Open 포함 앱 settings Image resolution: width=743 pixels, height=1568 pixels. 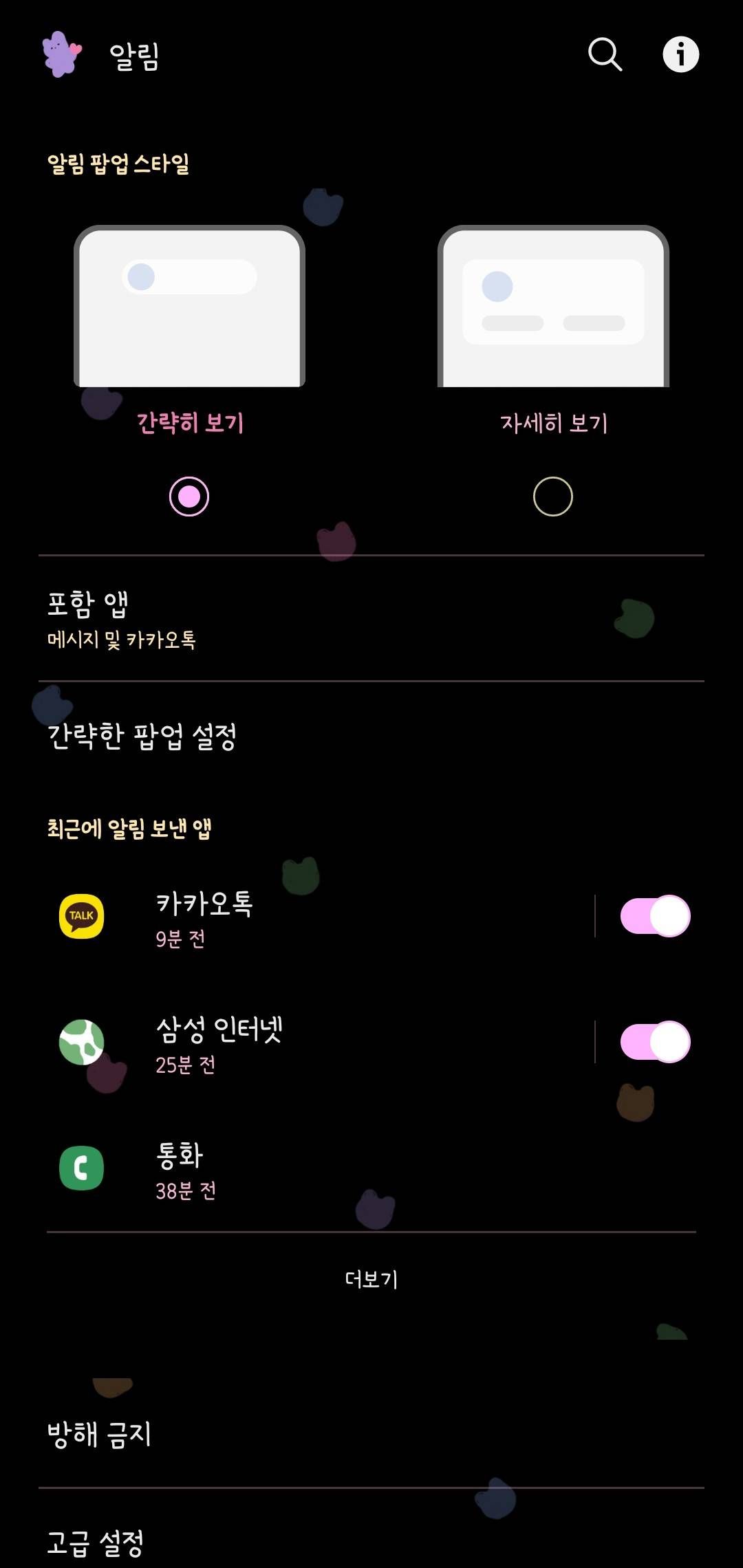371,619
